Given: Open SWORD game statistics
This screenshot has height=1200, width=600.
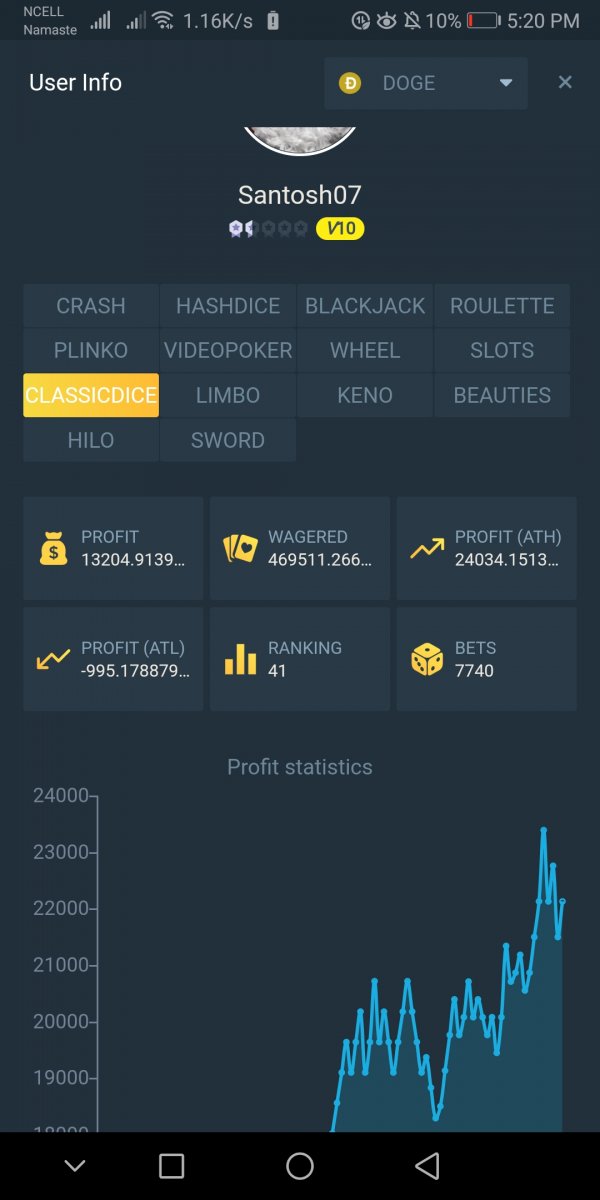Looking at the screenshot, I should (x=228, y=441).
